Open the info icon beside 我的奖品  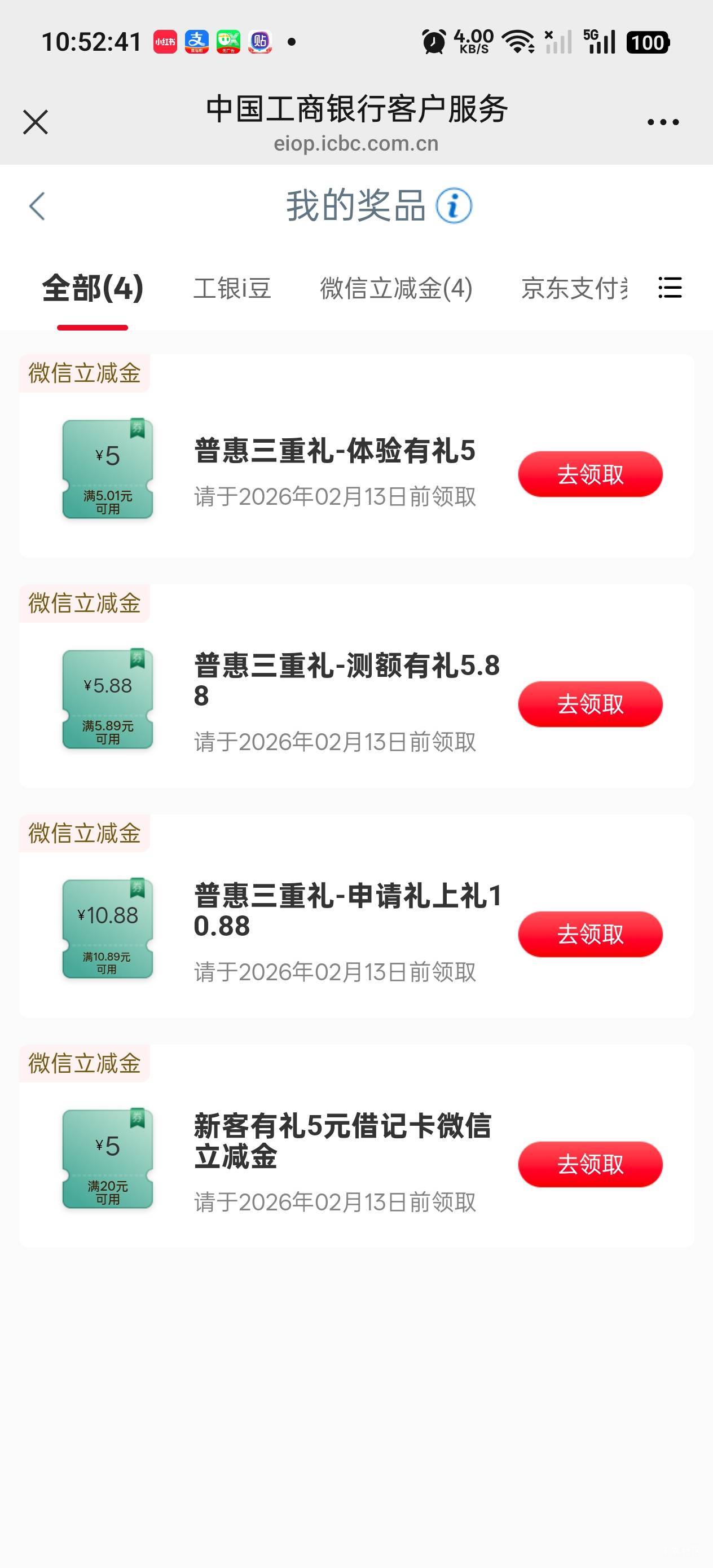[454, 206]
